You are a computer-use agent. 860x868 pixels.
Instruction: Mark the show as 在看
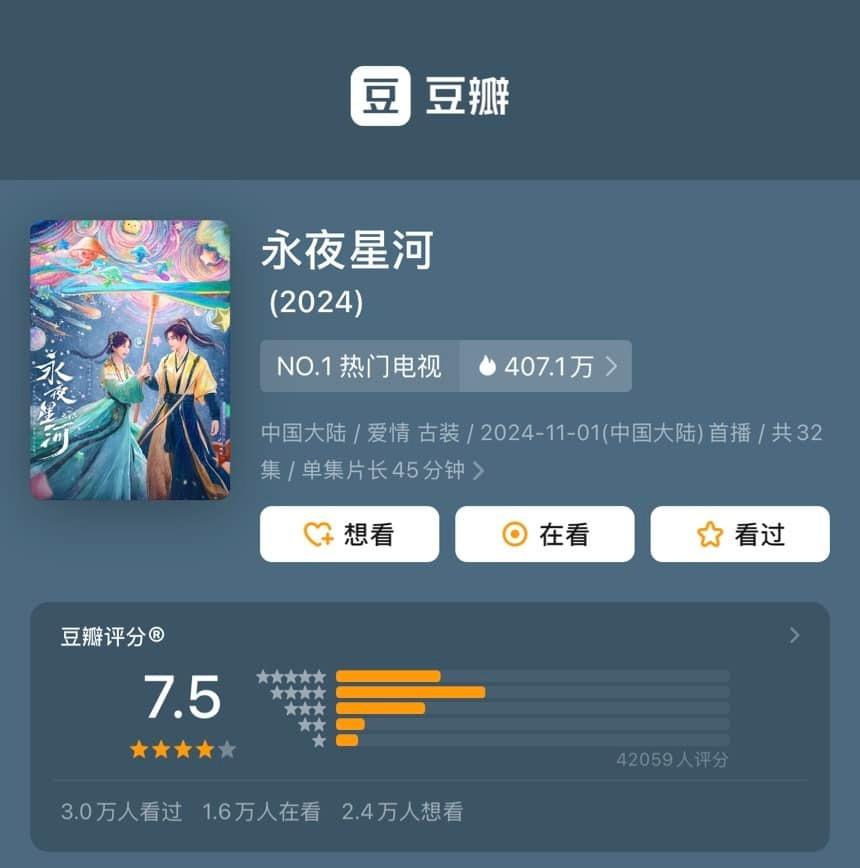544,534
